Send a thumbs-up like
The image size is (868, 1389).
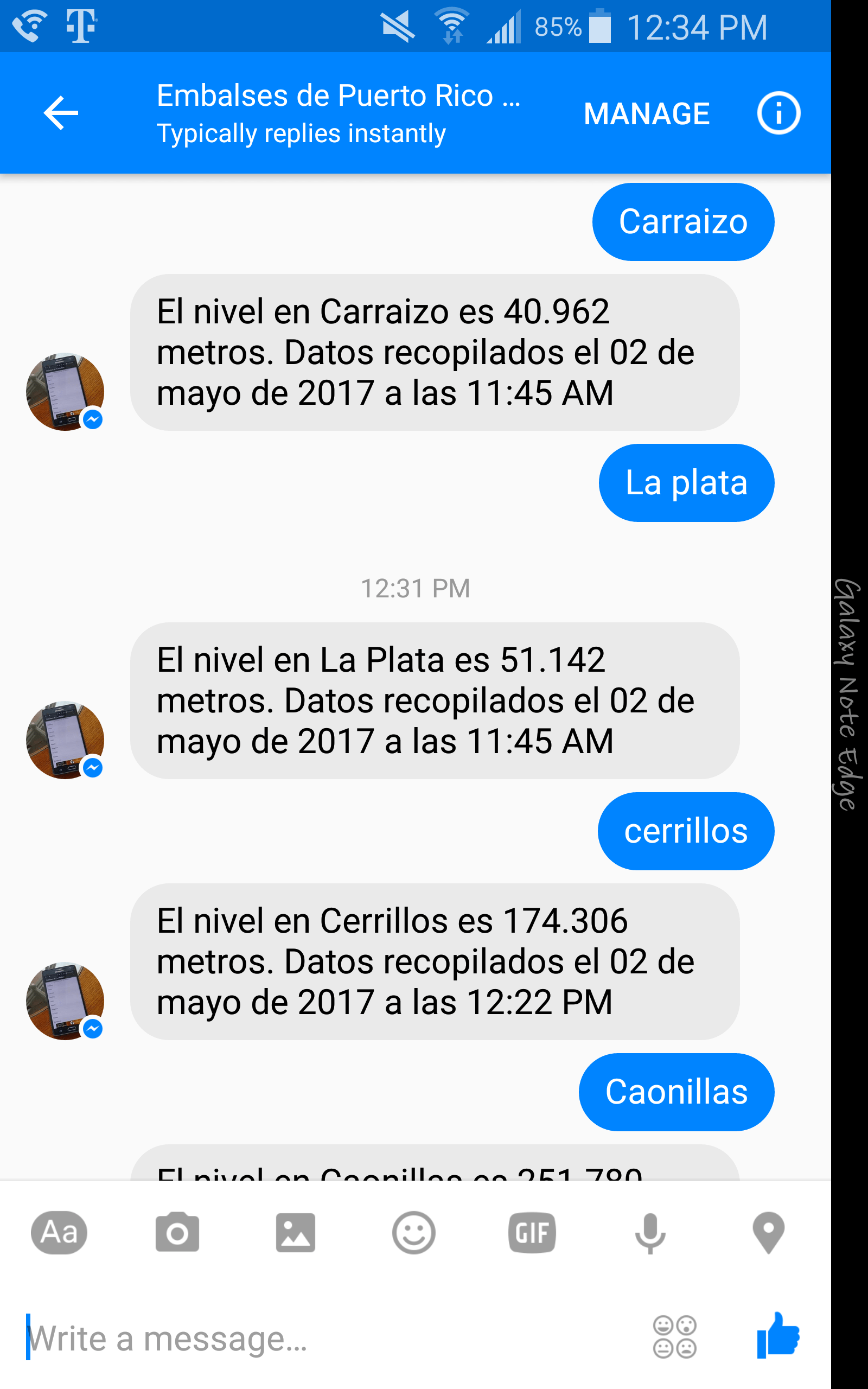click(x=778, y=1336)
